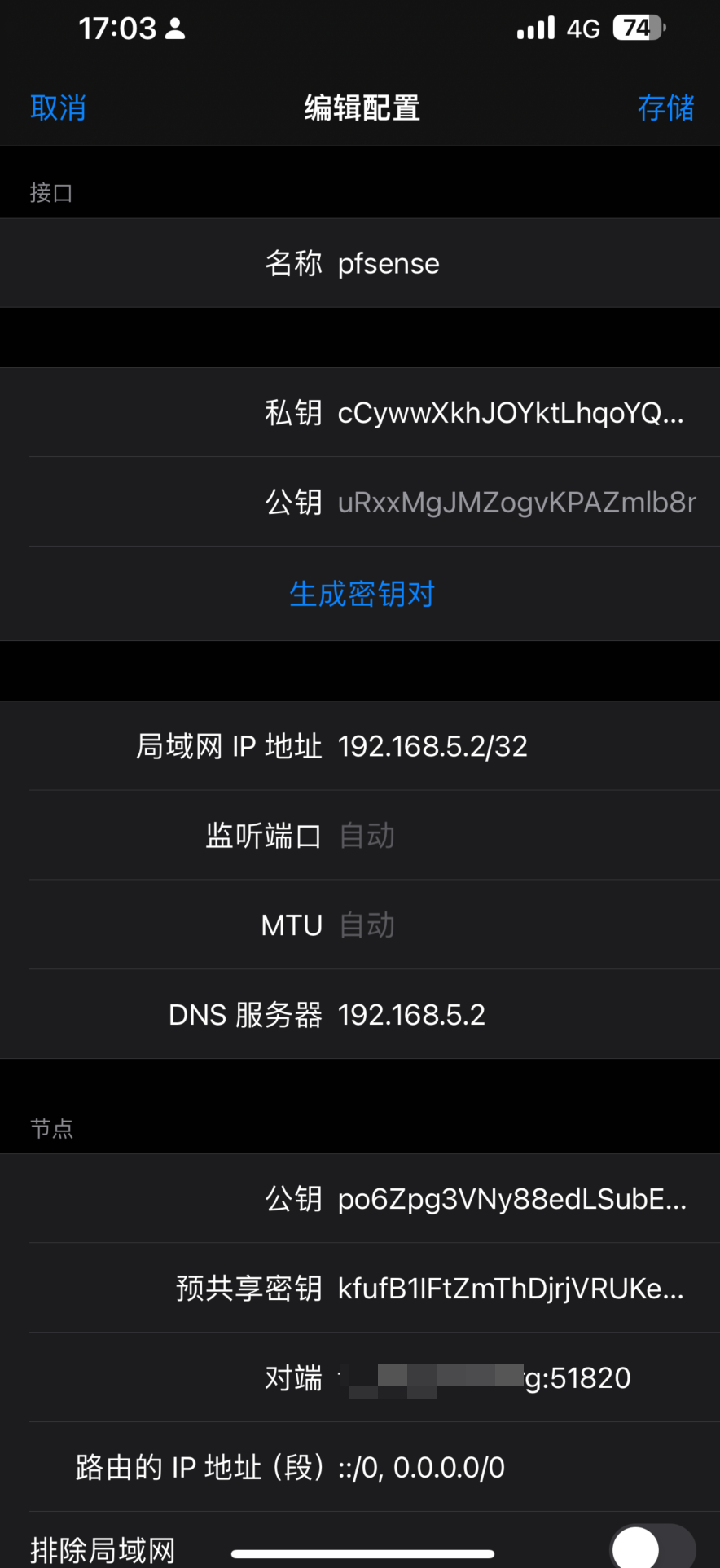The width and height of the screenshot is (720, 1568).
Task: Focus the MTU input field
Action: [489, 925]
